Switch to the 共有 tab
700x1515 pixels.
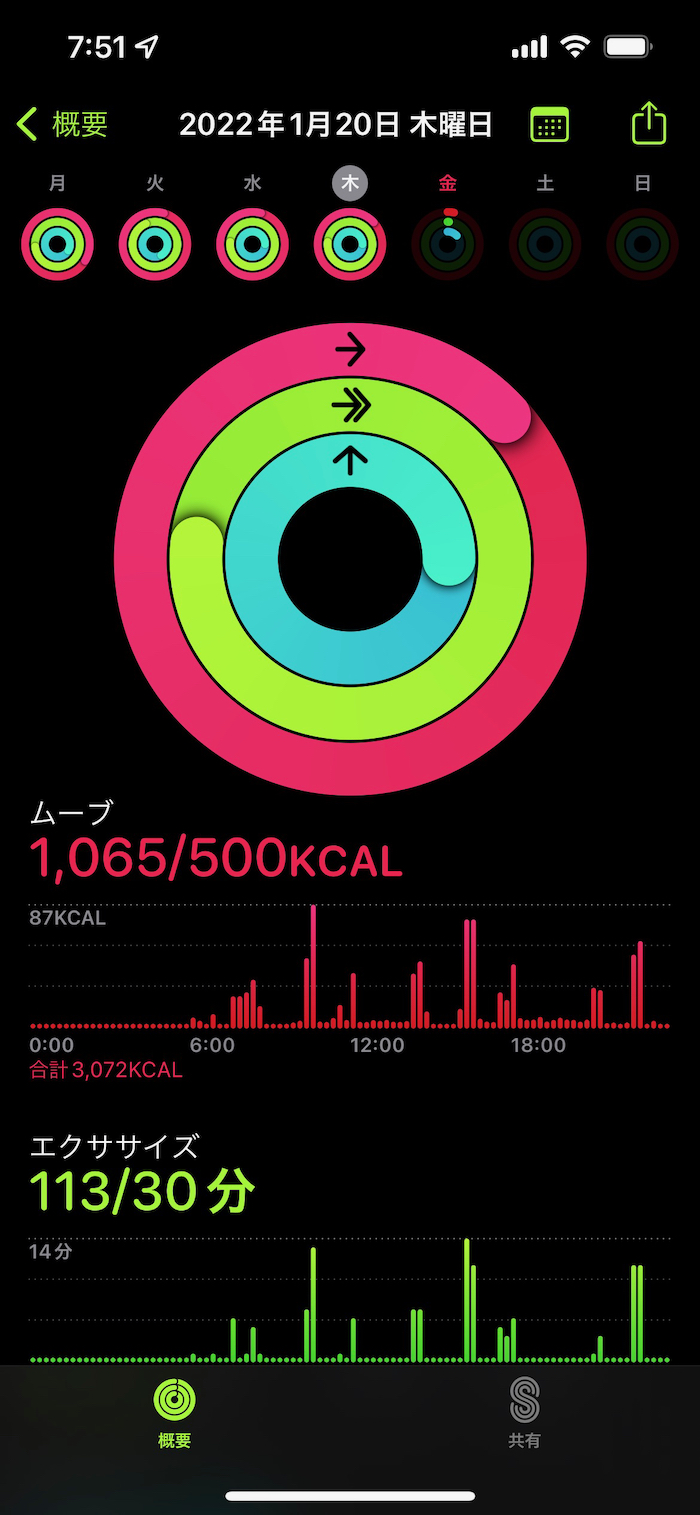point(524,1412)
